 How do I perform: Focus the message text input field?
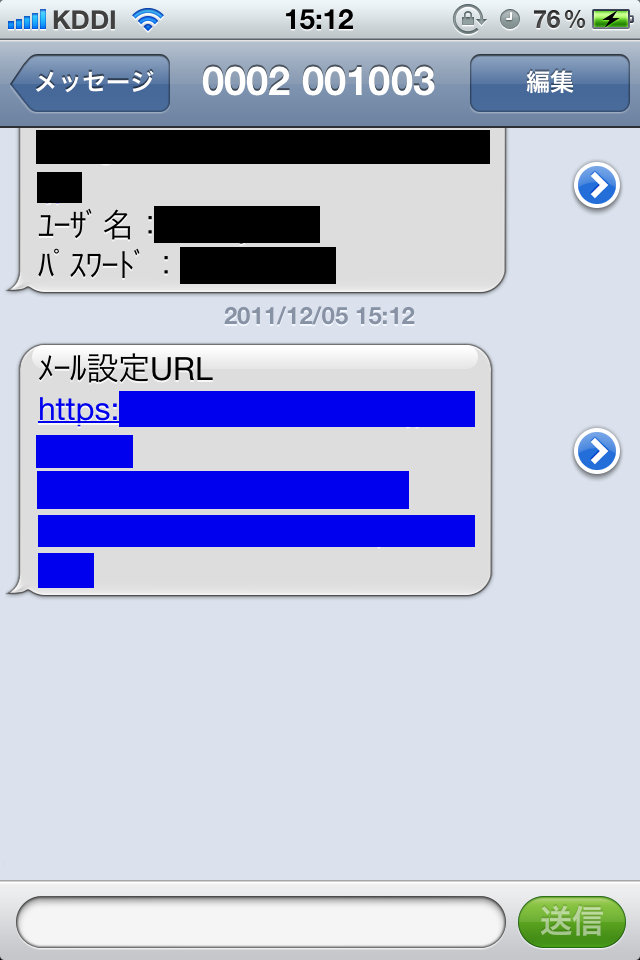point(260,921)
